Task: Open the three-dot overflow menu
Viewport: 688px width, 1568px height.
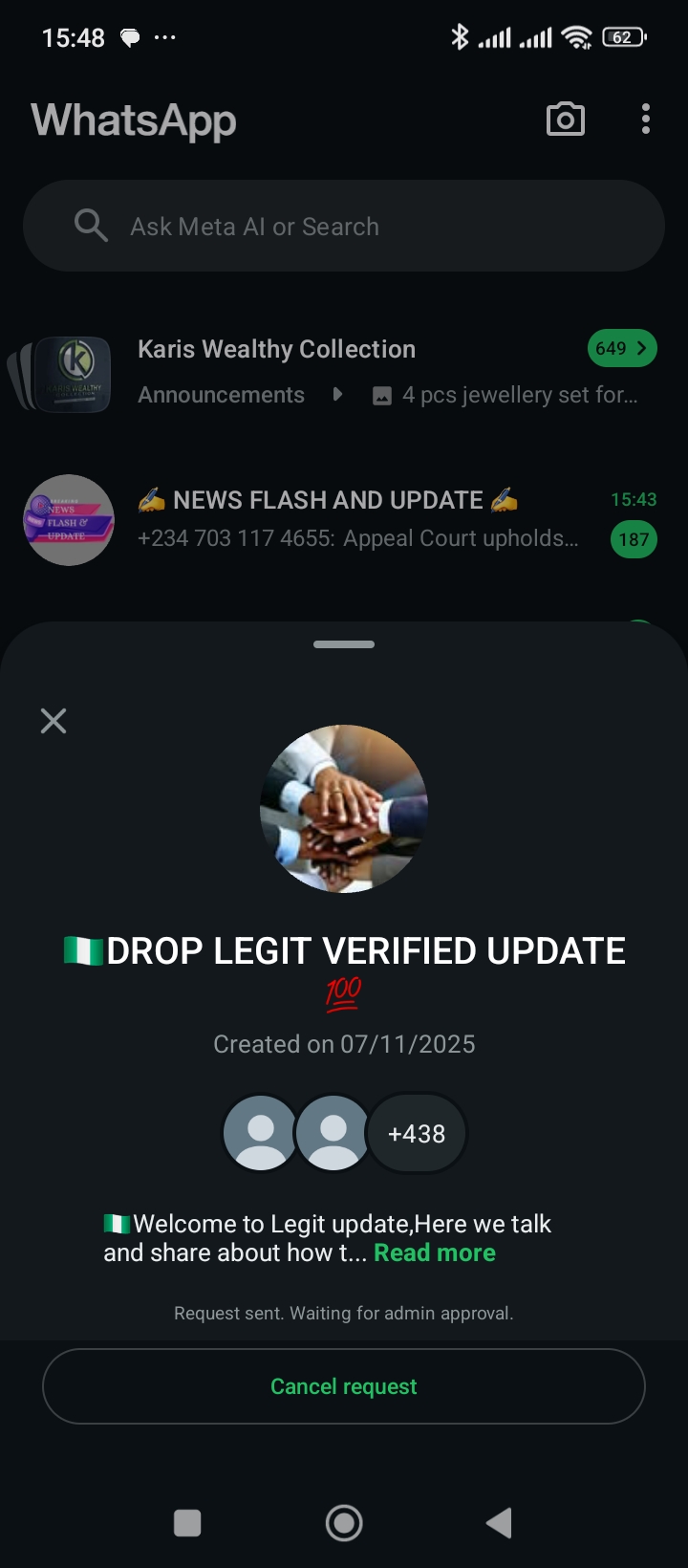Action: [646, 120]
